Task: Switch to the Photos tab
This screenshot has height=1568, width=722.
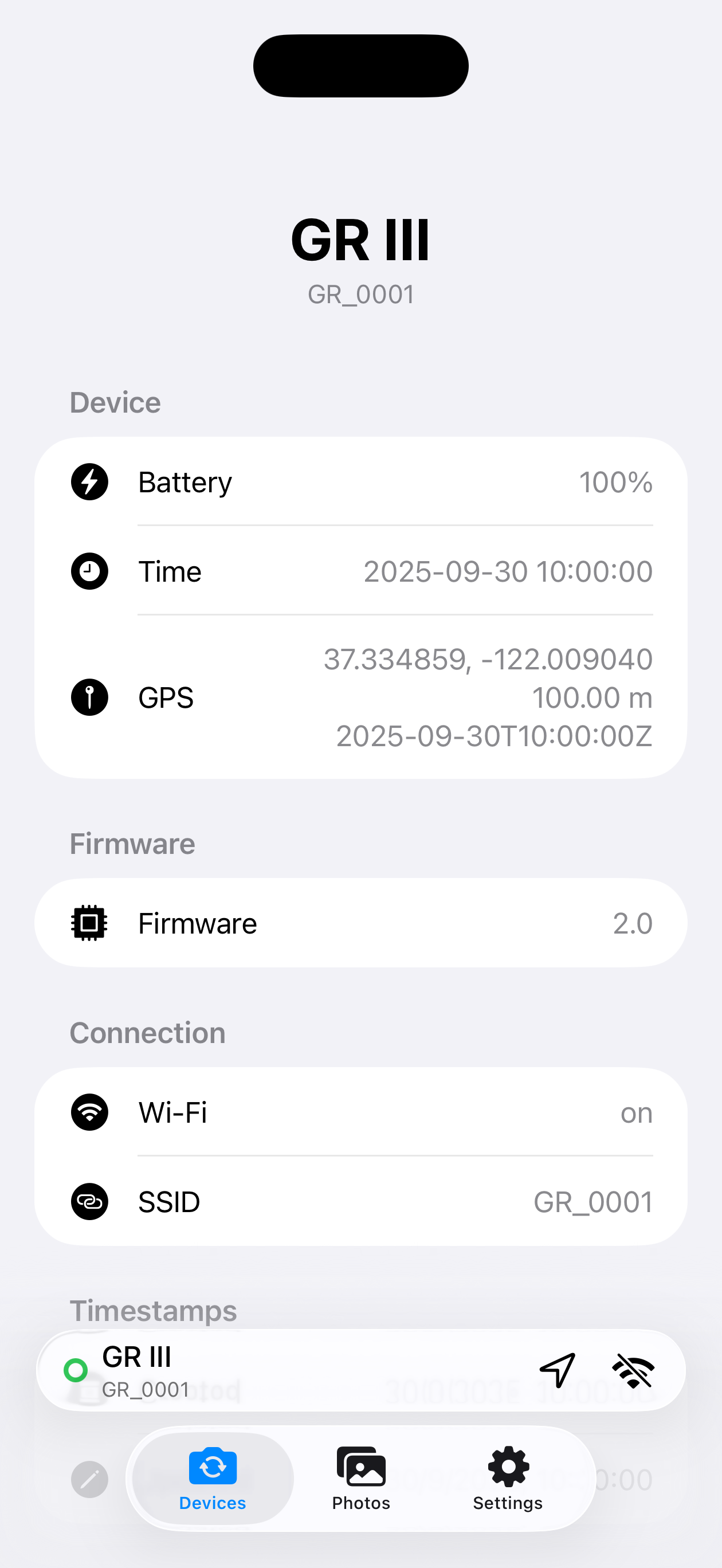Action: pos(361,1478)
